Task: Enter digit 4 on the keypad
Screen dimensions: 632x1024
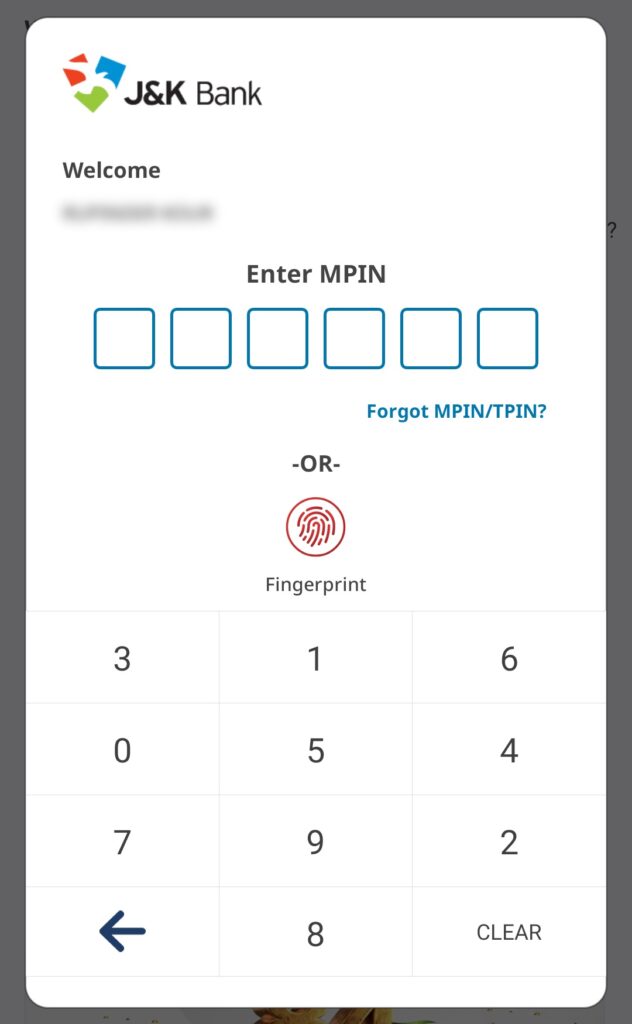Action: tap(509, 750)
